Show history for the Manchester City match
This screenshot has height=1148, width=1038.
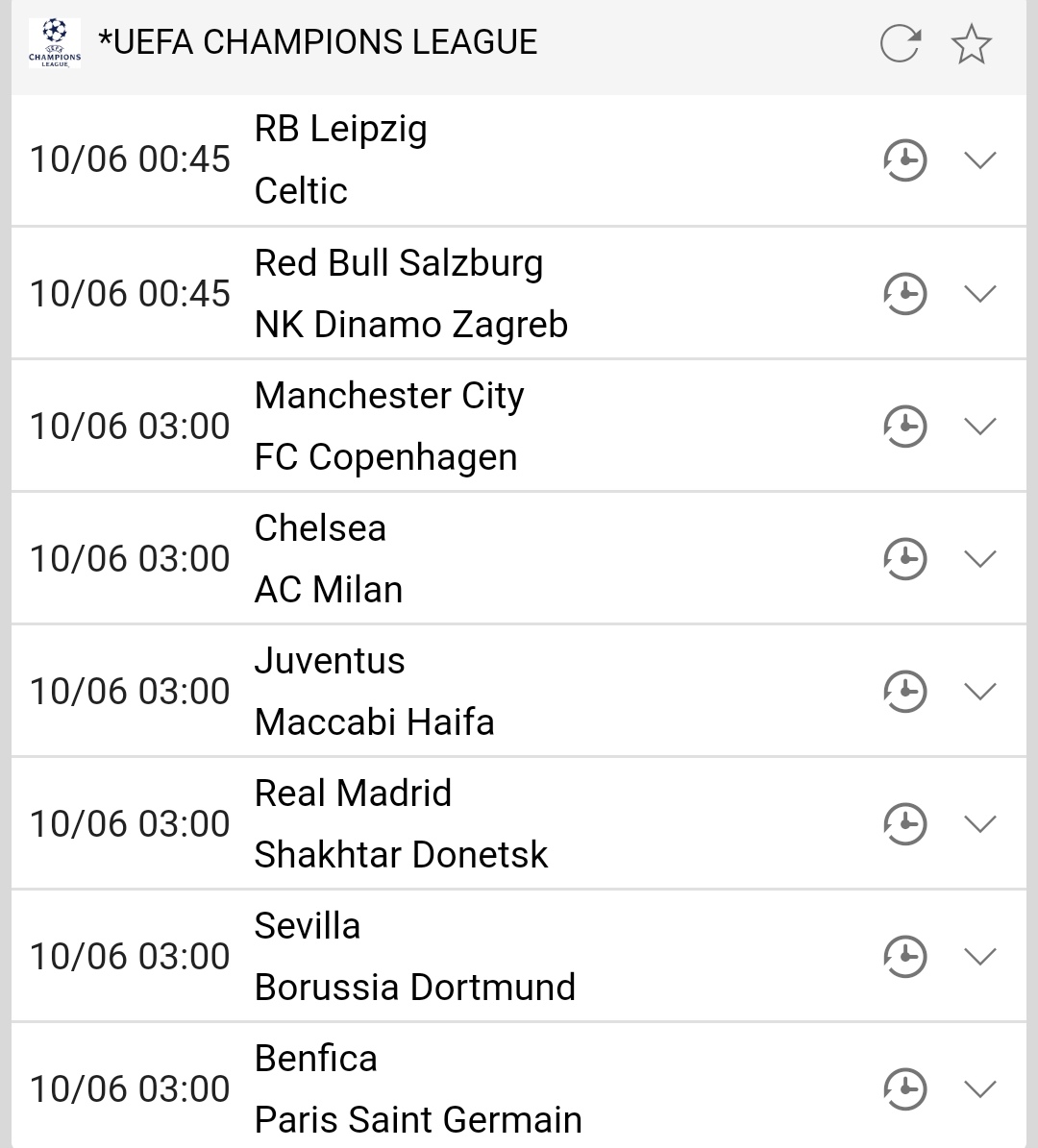(904, 426)
